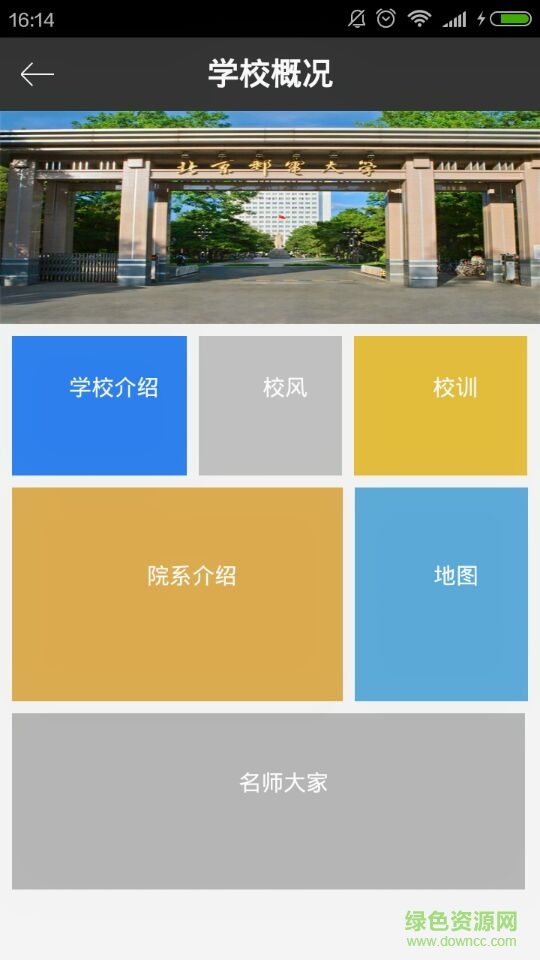
Task: Open the 地图 tile
Action: tap(441, 594)
